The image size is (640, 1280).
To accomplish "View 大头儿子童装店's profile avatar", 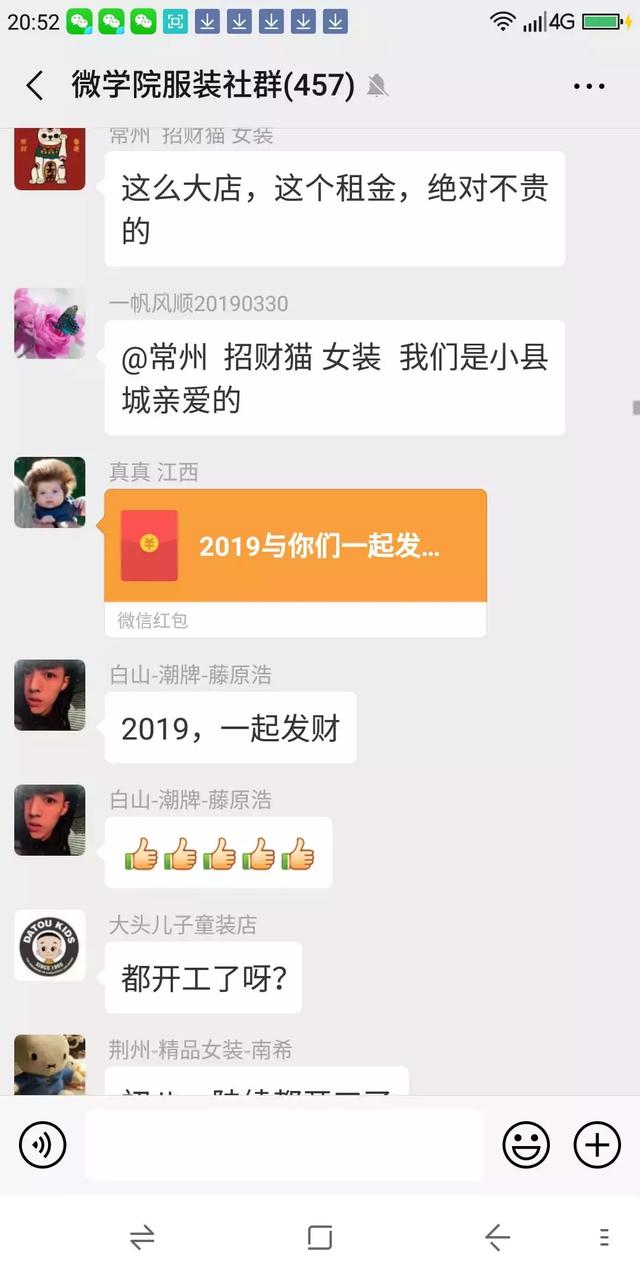I will pos(49,945).
